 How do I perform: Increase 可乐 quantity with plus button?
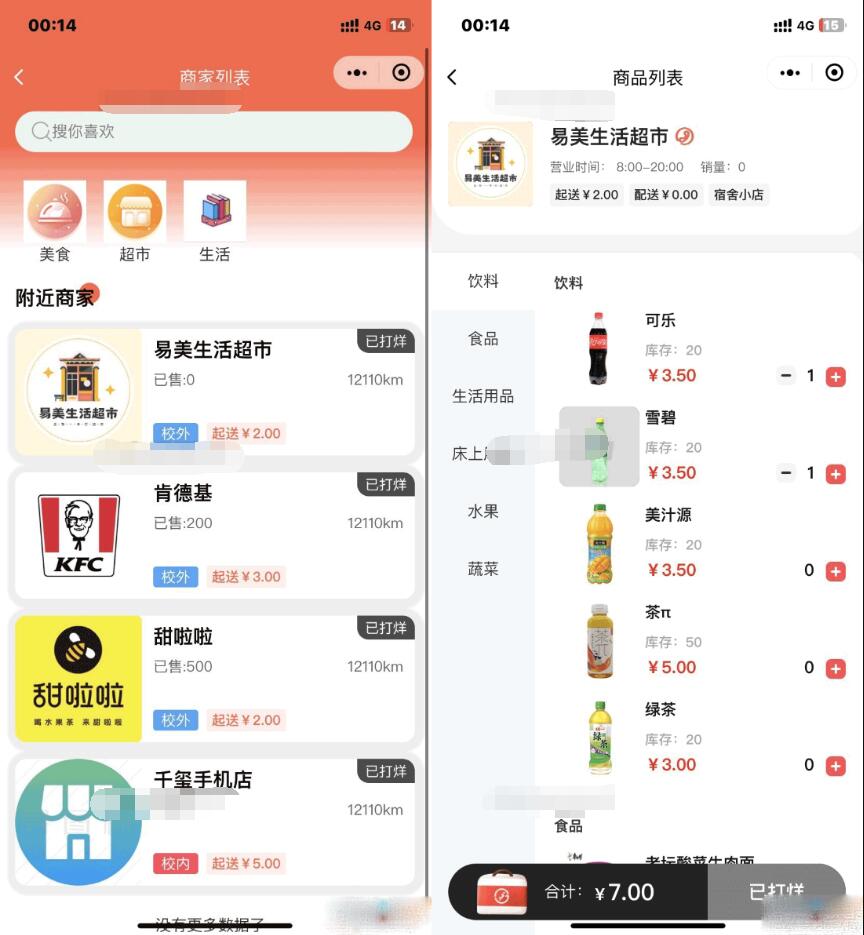(x=836, y=375)
